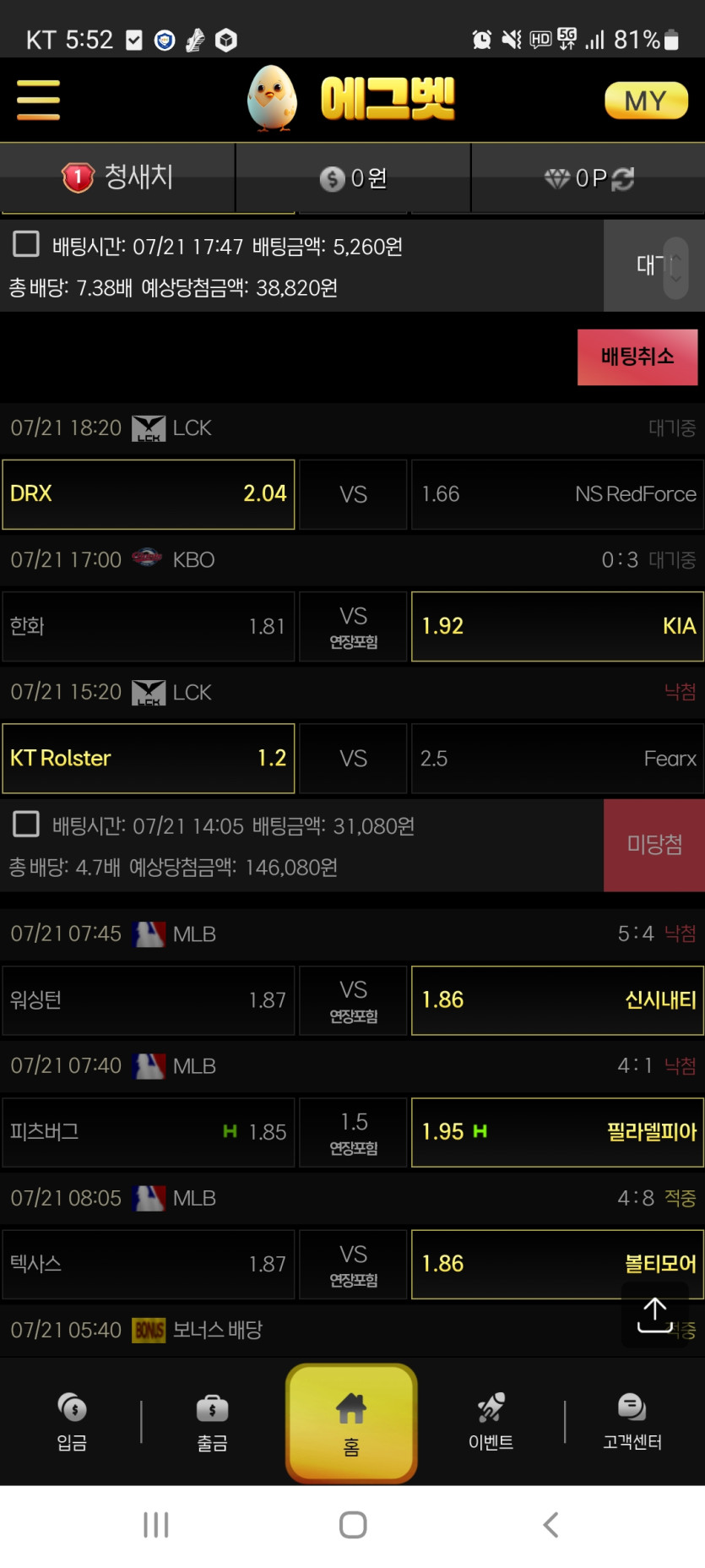Check the box for the 14:05 bet
Viewport: 705px width, 1568px height.
coord(26,824)
